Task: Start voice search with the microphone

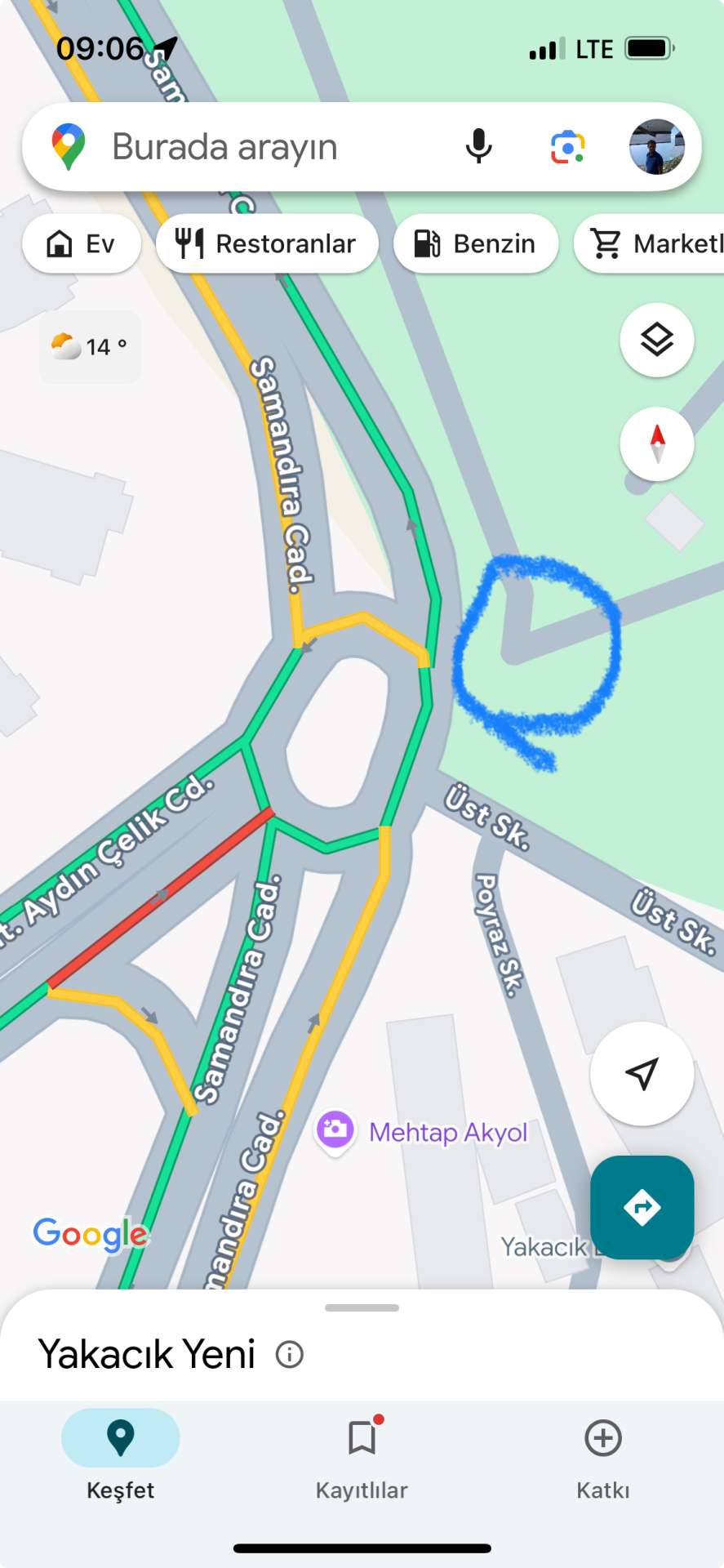Action: click(x=478, y=147)
